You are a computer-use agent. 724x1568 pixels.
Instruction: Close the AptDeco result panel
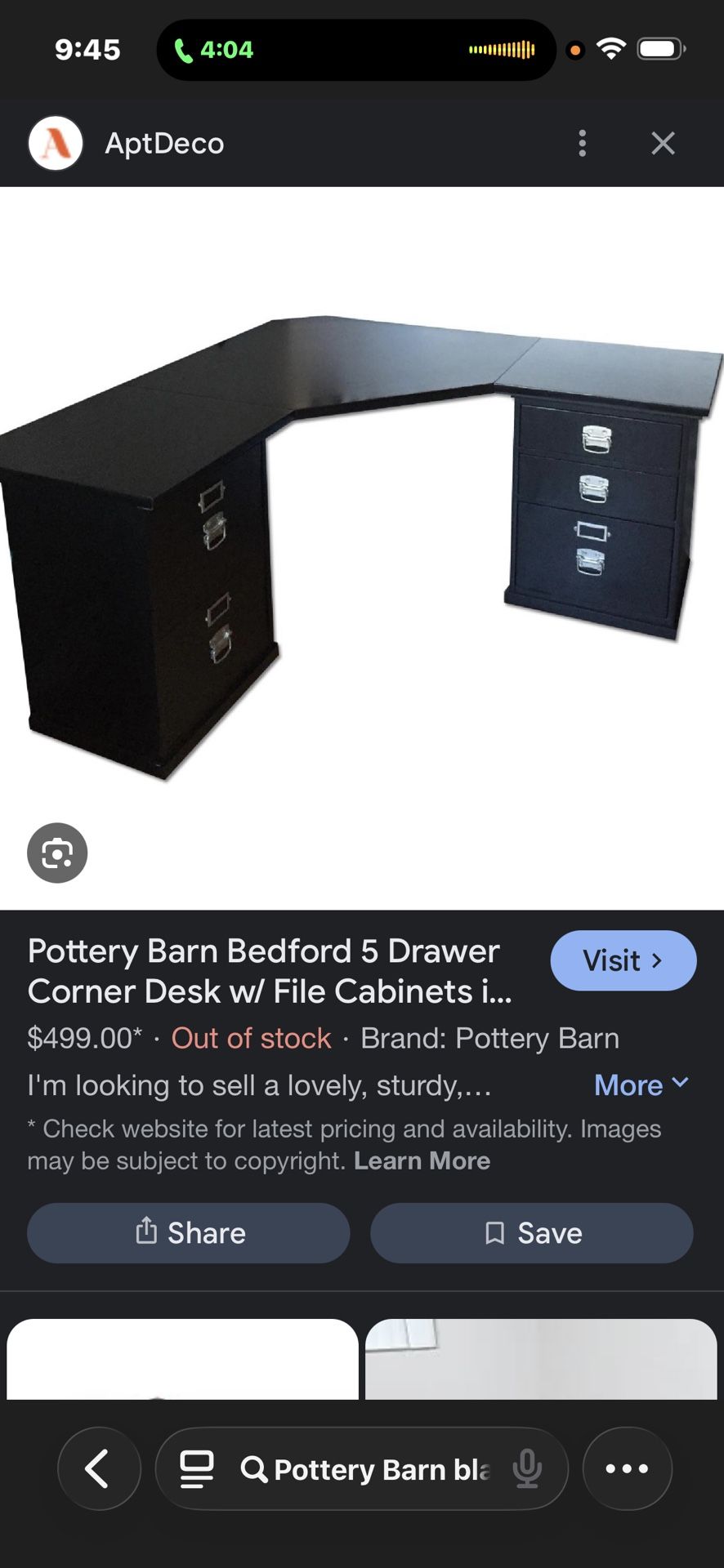point(663,143)
